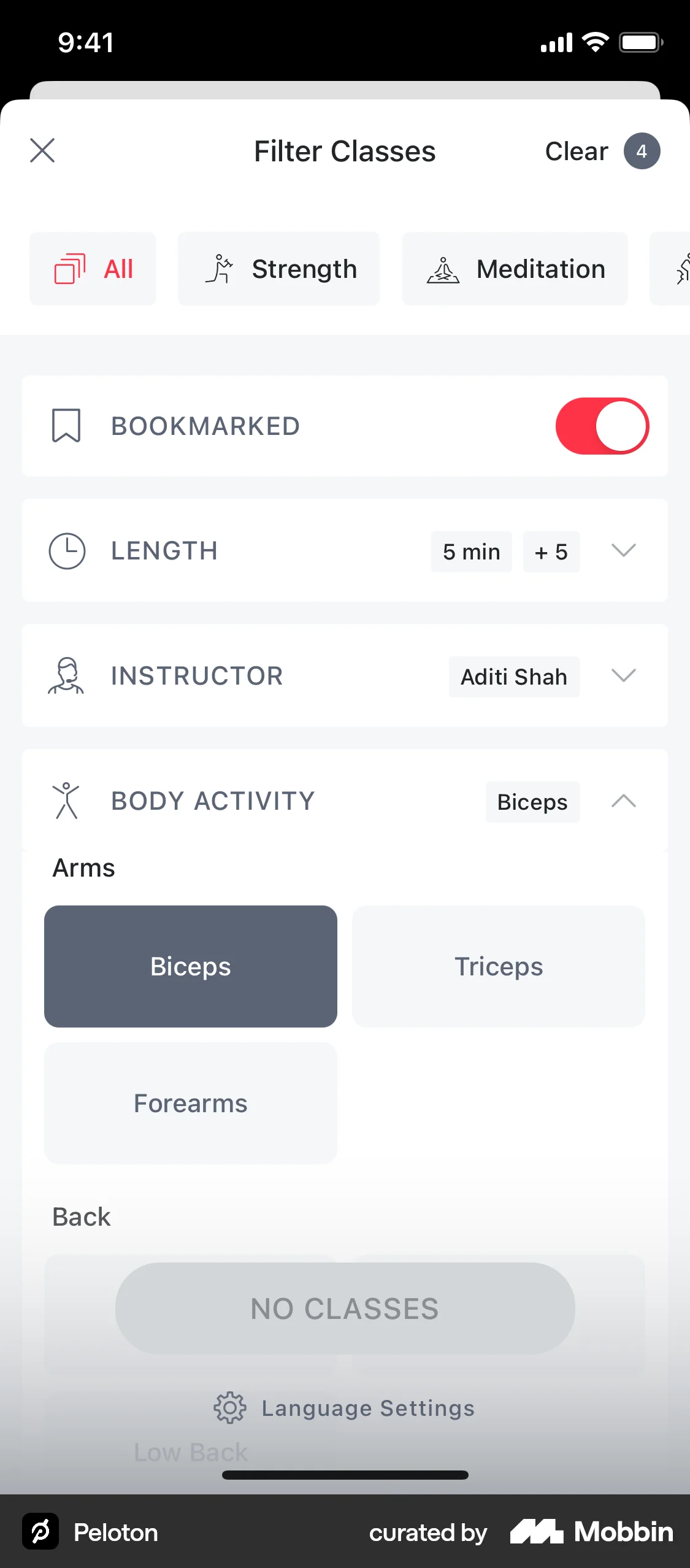
Task: Click Clear to remove all four filters
Action: tap(576, 151)
